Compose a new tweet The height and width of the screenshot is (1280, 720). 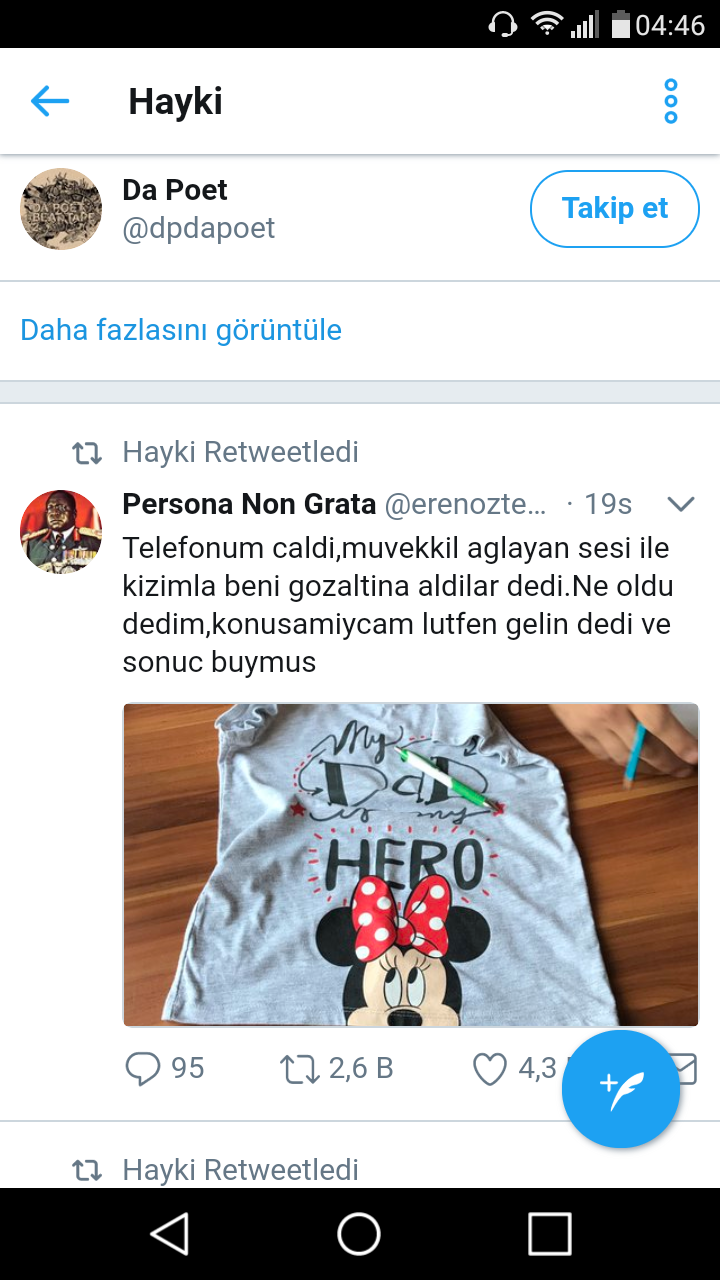click(x=620, y=1090)
